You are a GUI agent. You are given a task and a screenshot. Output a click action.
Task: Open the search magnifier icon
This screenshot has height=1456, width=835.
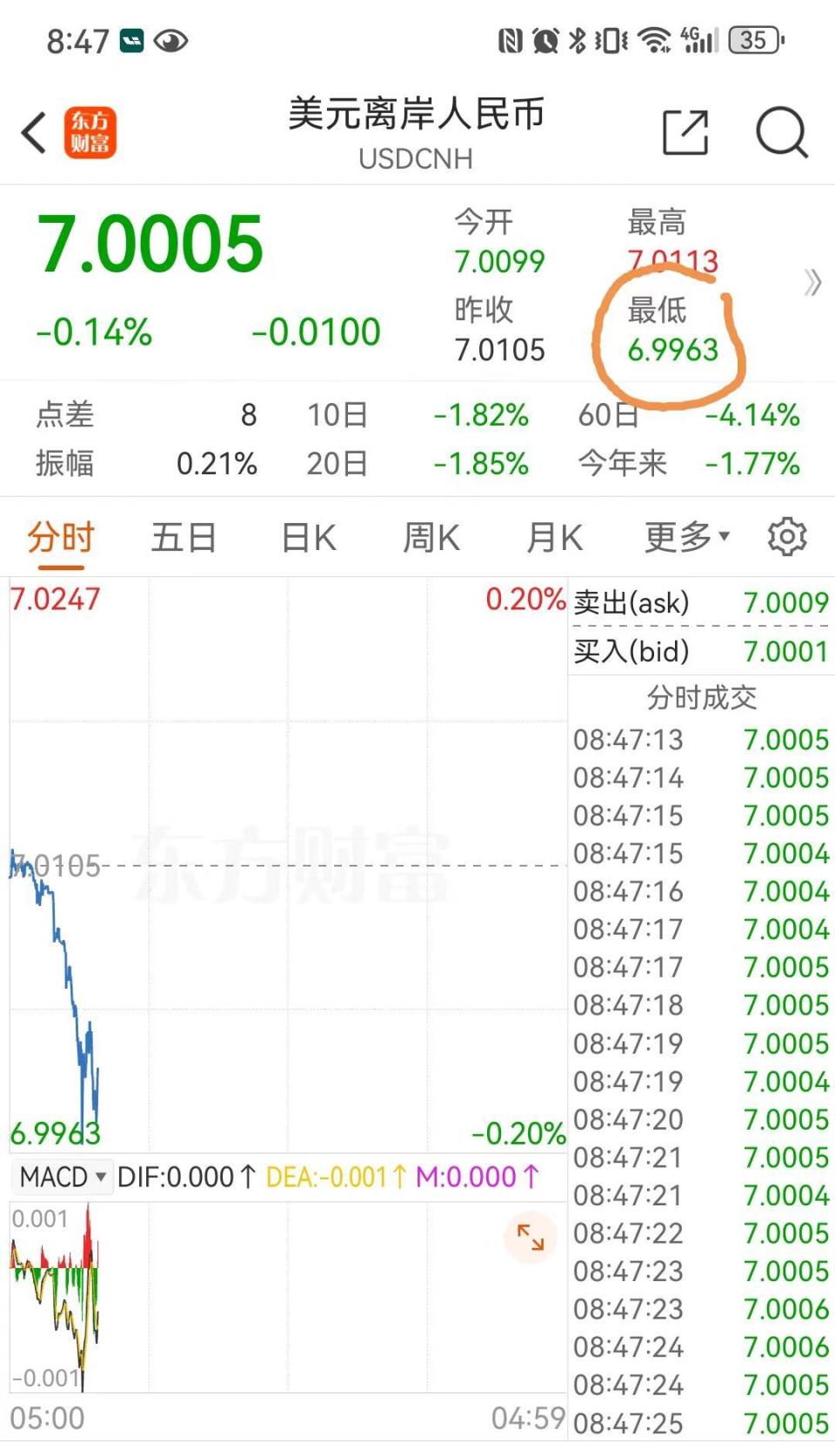pyautogui.click(x=781, y=131)
